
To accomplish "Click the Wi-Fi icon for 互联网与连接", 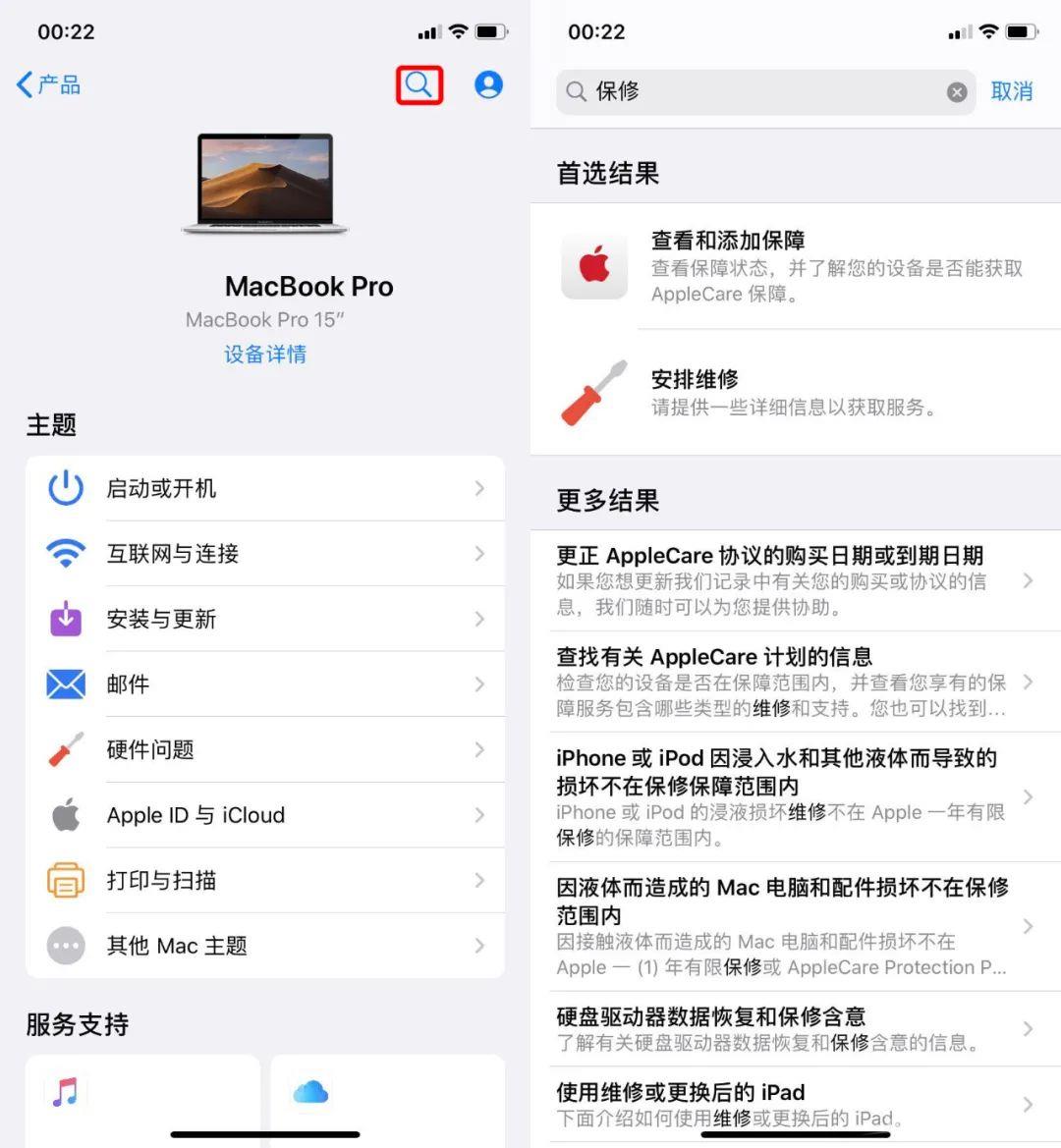I will pyautogui.click(x=65, y=553).
